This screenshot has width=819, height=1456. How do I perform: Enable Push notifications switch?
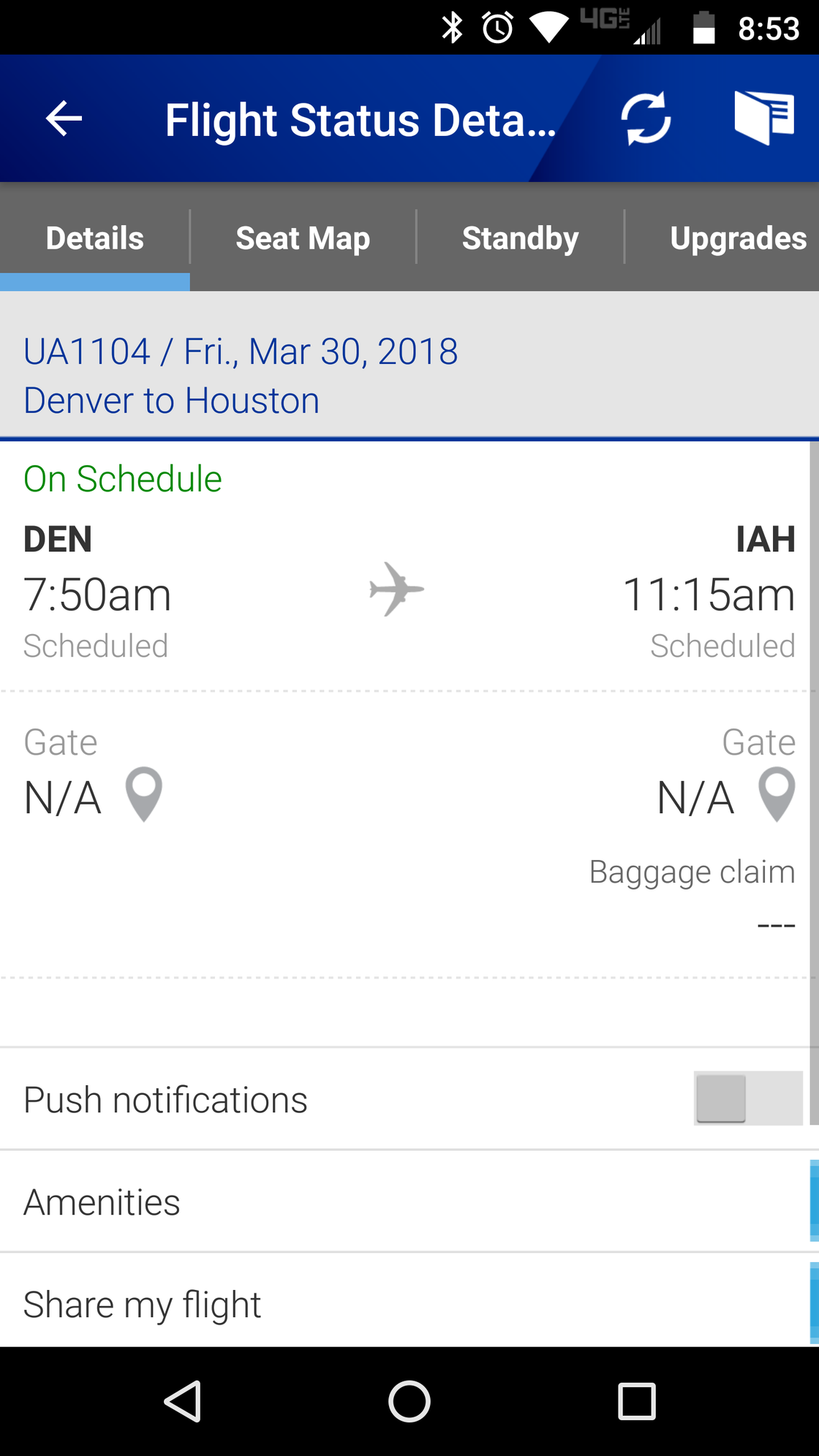click(x=748, y=1098)
